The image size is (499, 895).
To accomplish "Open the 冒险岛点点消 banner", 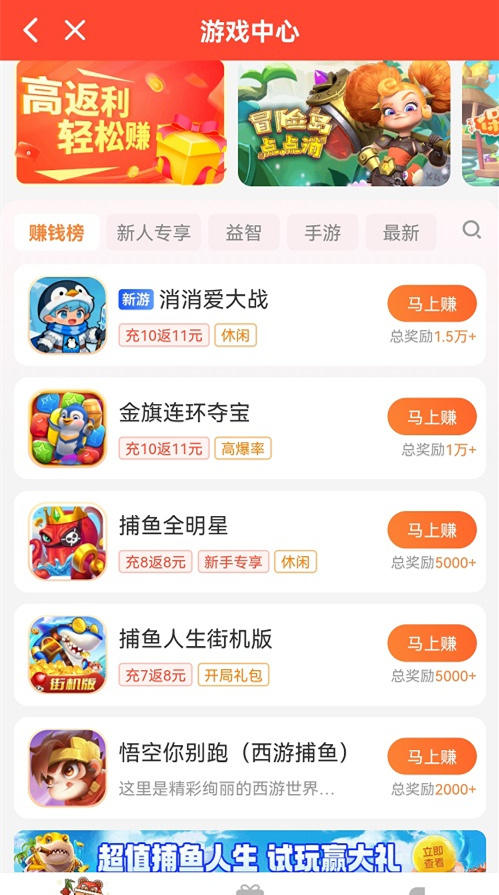I will 344,123.
